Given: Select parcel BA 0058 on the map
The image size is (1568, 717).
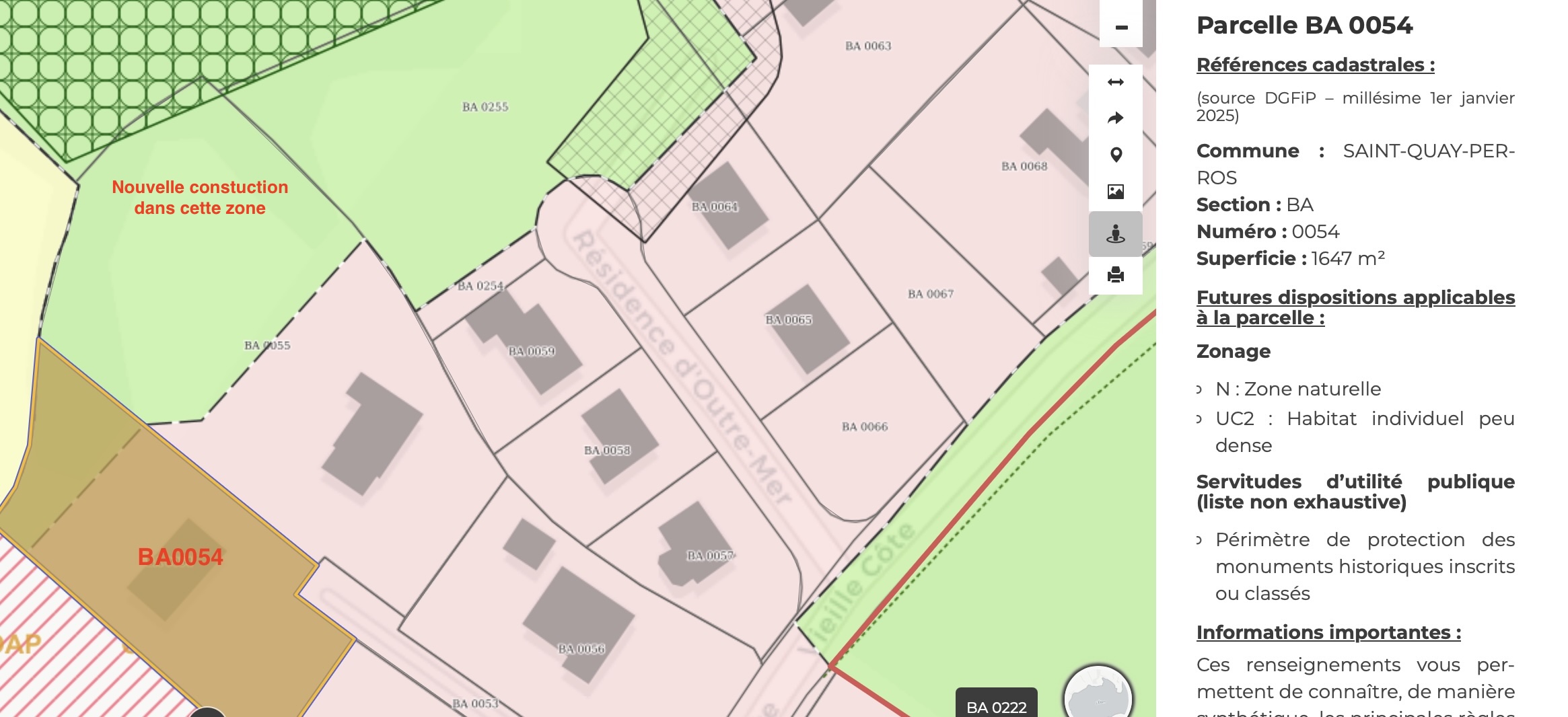Looking at the screenshot, I should [607, 450].
